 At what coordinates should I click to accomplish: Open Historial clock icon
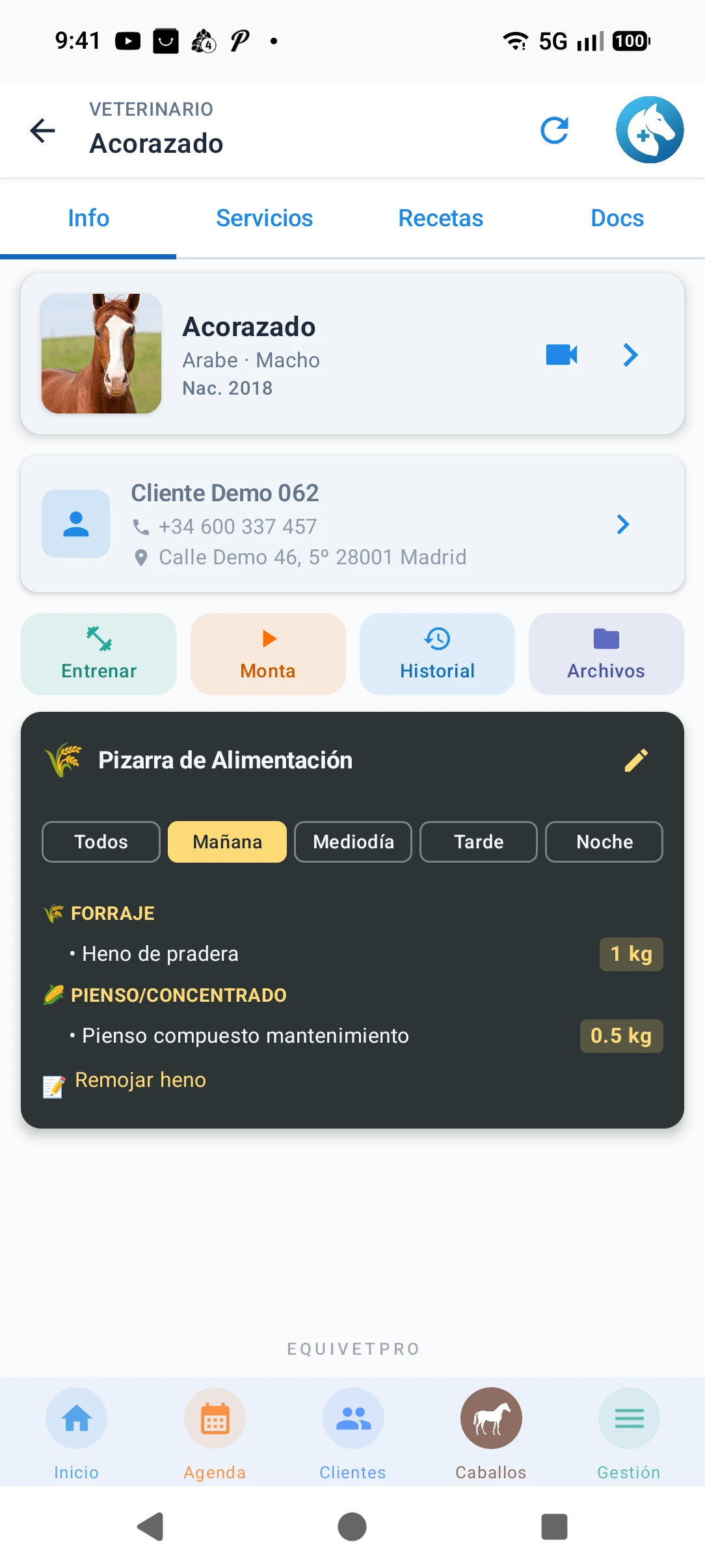(x=437, y=640)
